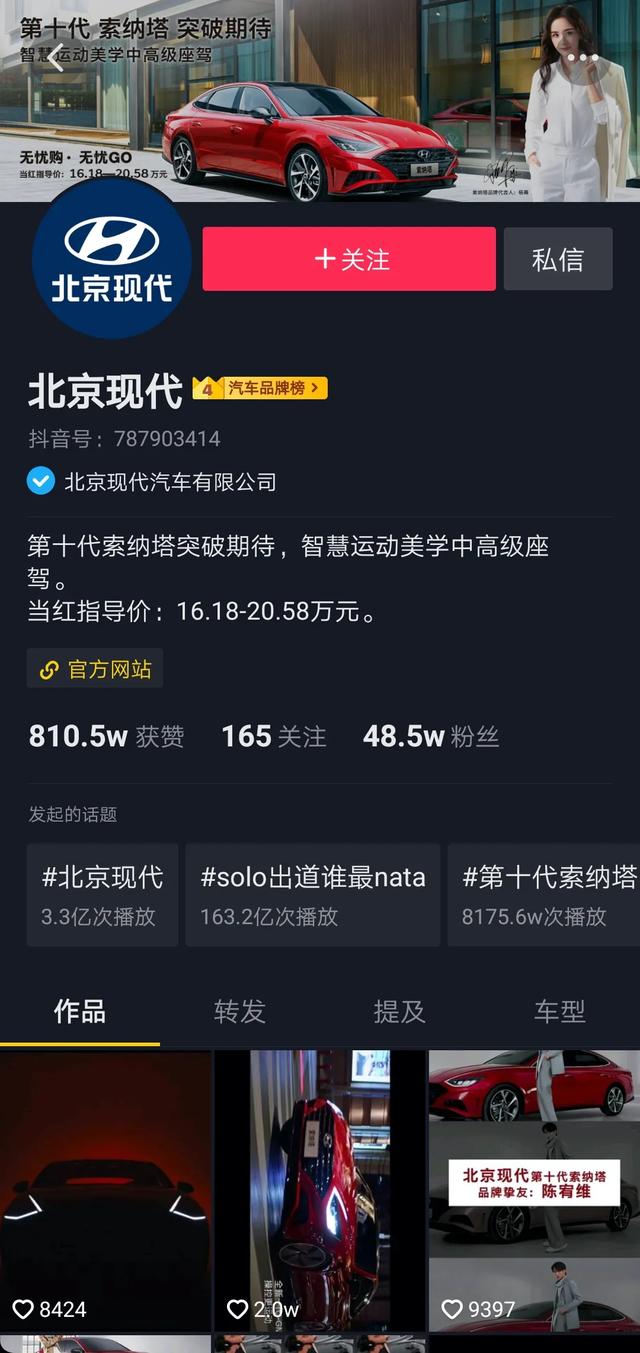The width and height of the screenshot is (640, 1353).
Task: Open the 汽车品牌榜 ranking badge
Action: coord(261,388)
